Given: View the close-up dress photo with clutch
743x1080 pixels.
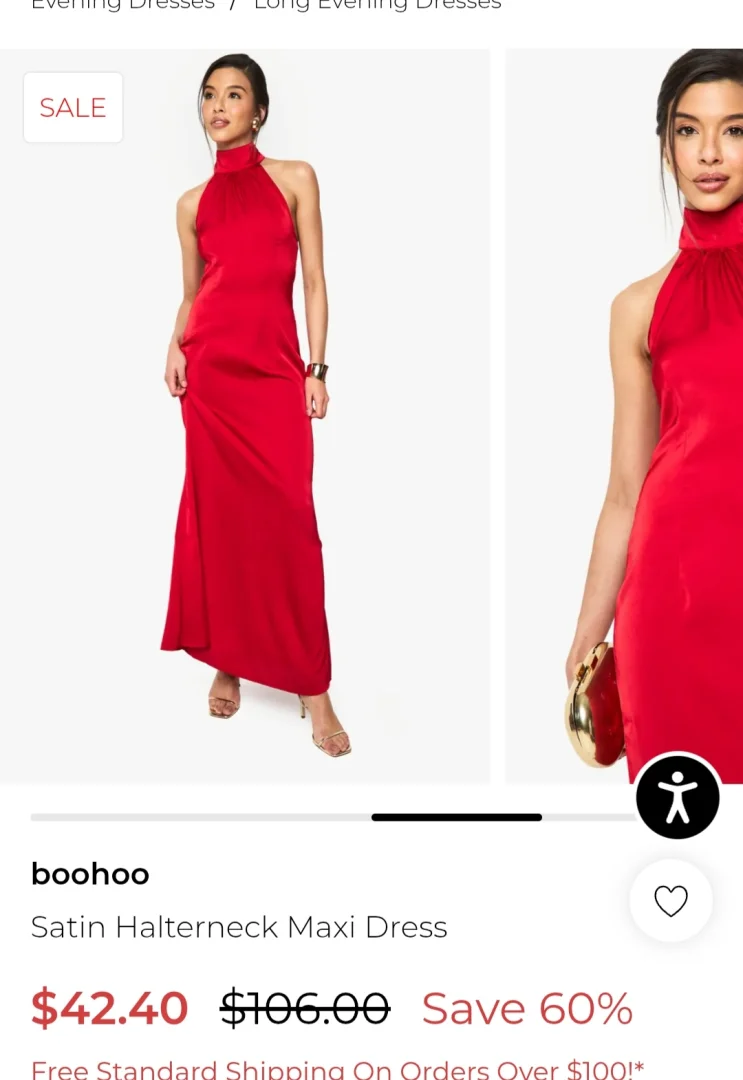Looking at the screenshot, I should 624,415.
